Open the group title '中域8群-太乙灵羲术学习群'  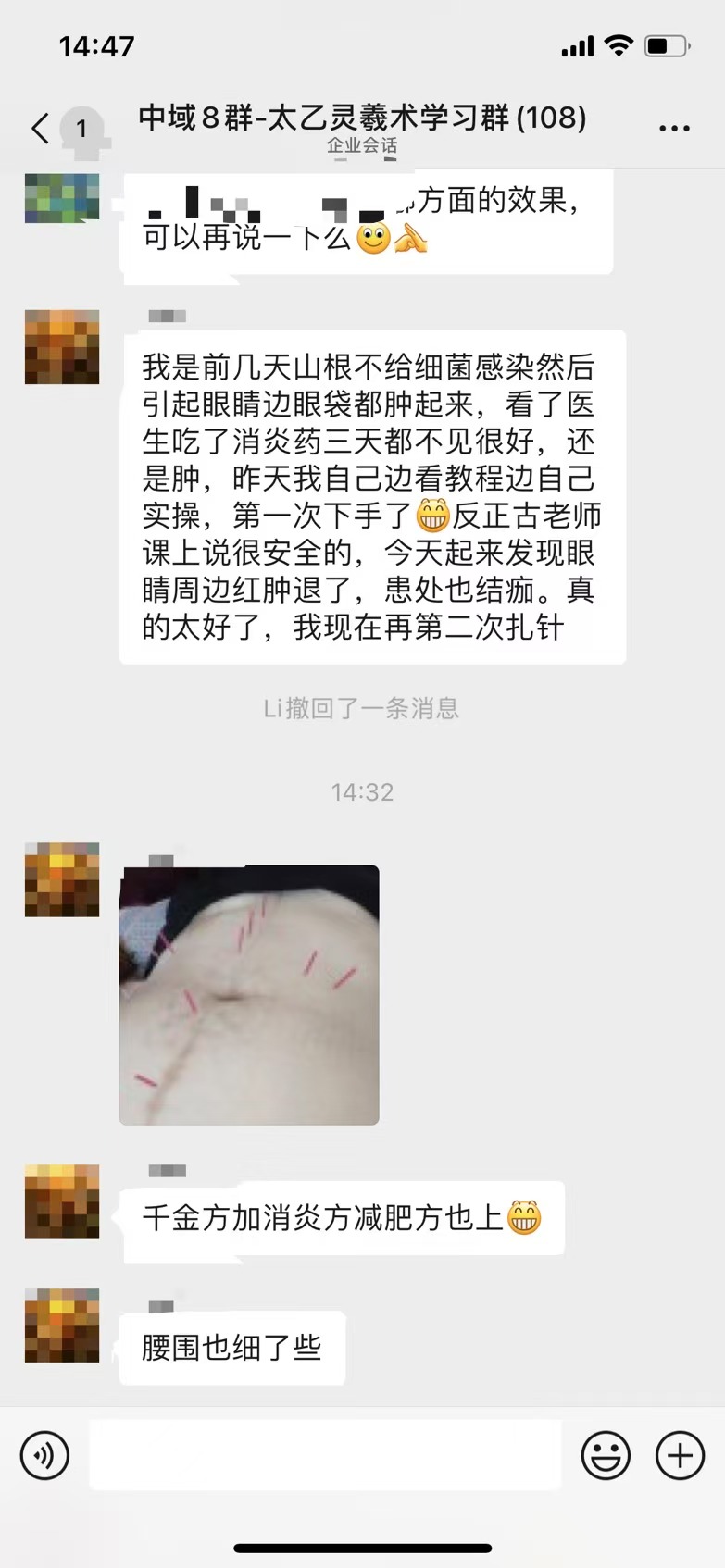pos(360,118)
